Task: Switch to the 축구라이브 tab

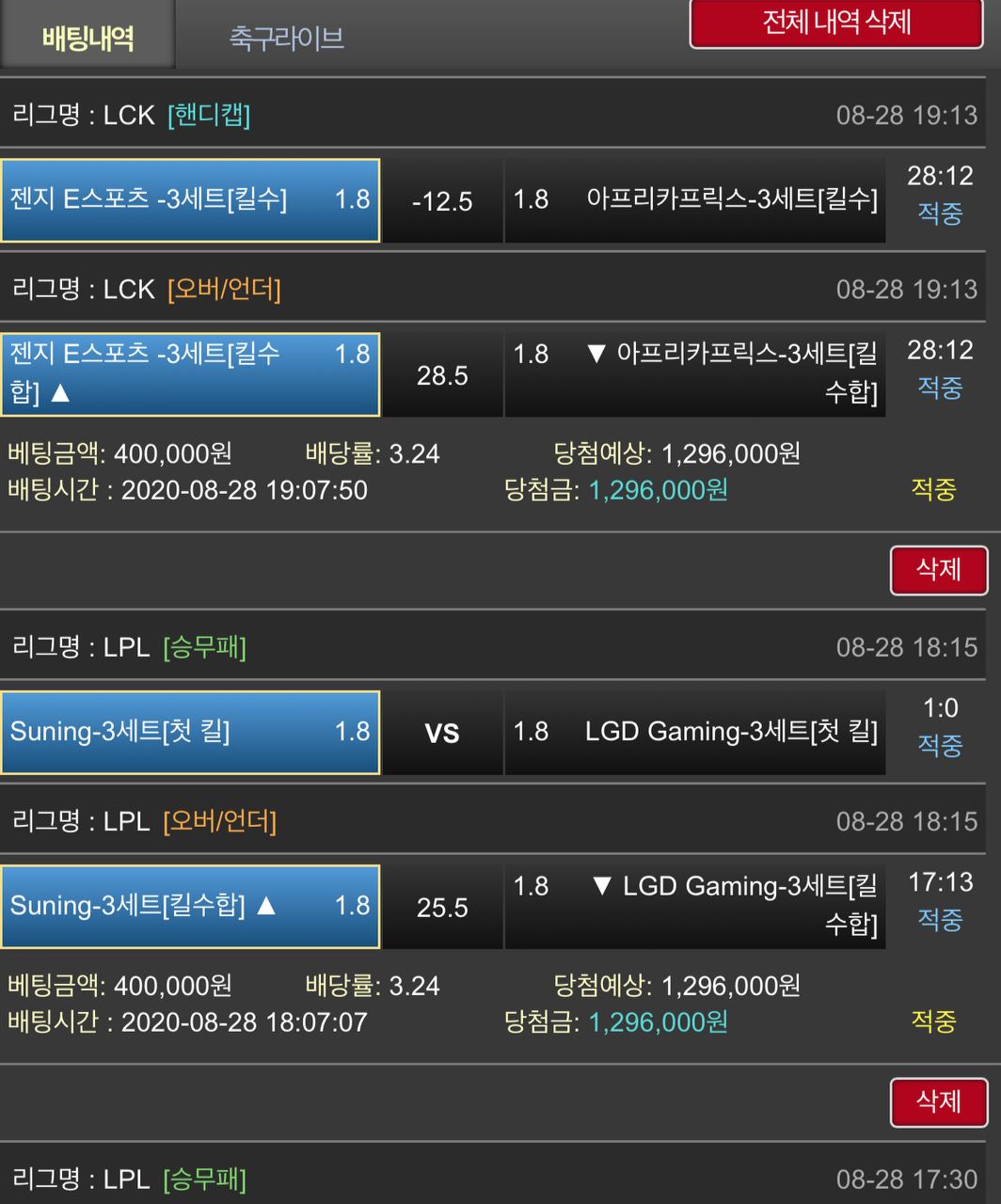Action: tap(286, 38)
